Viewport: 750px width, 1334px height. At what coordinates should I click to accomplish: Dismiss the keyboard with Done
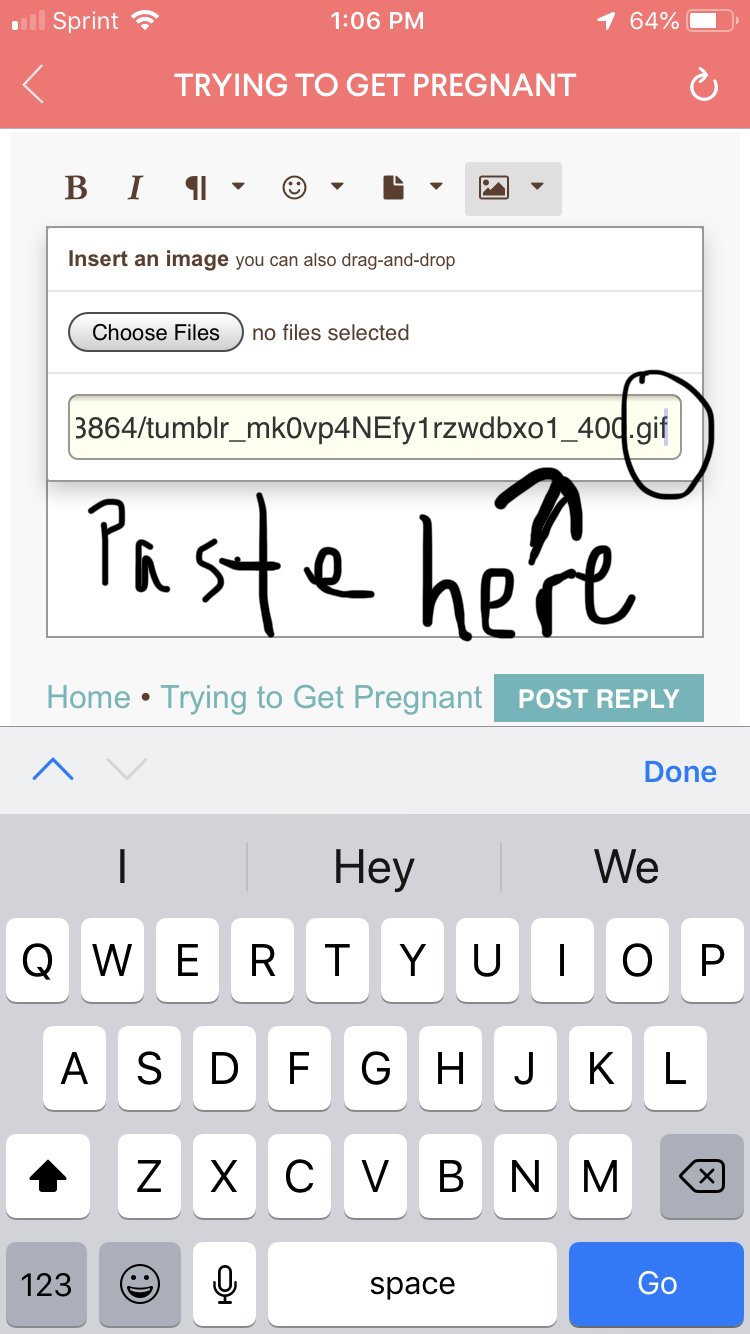680,771
